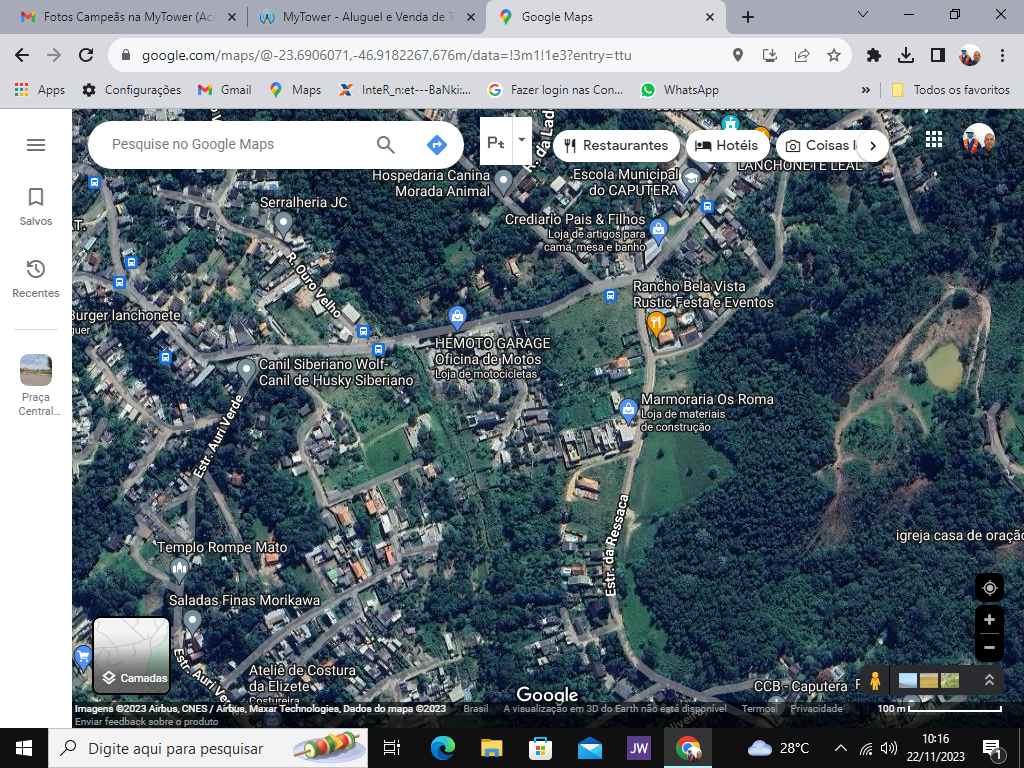Tap the search magnifier icon
The image size is (1024, 768).
click(x=386, y=145)
